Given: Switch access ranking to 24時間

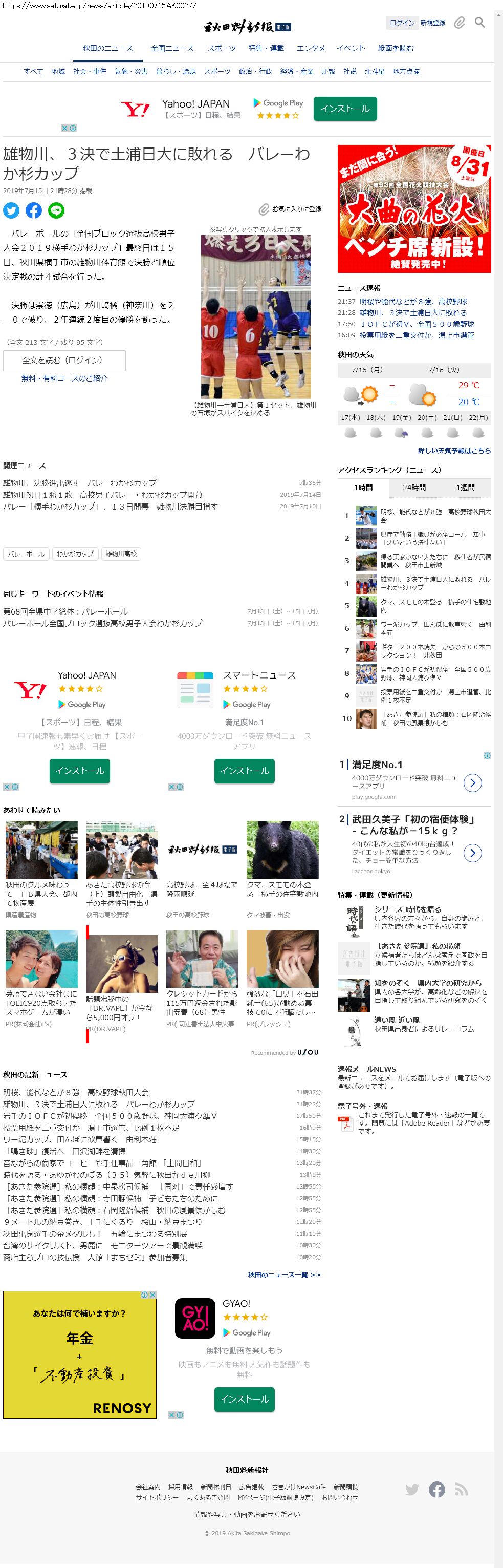Looking at the screenshot, I should click(413, 488).
